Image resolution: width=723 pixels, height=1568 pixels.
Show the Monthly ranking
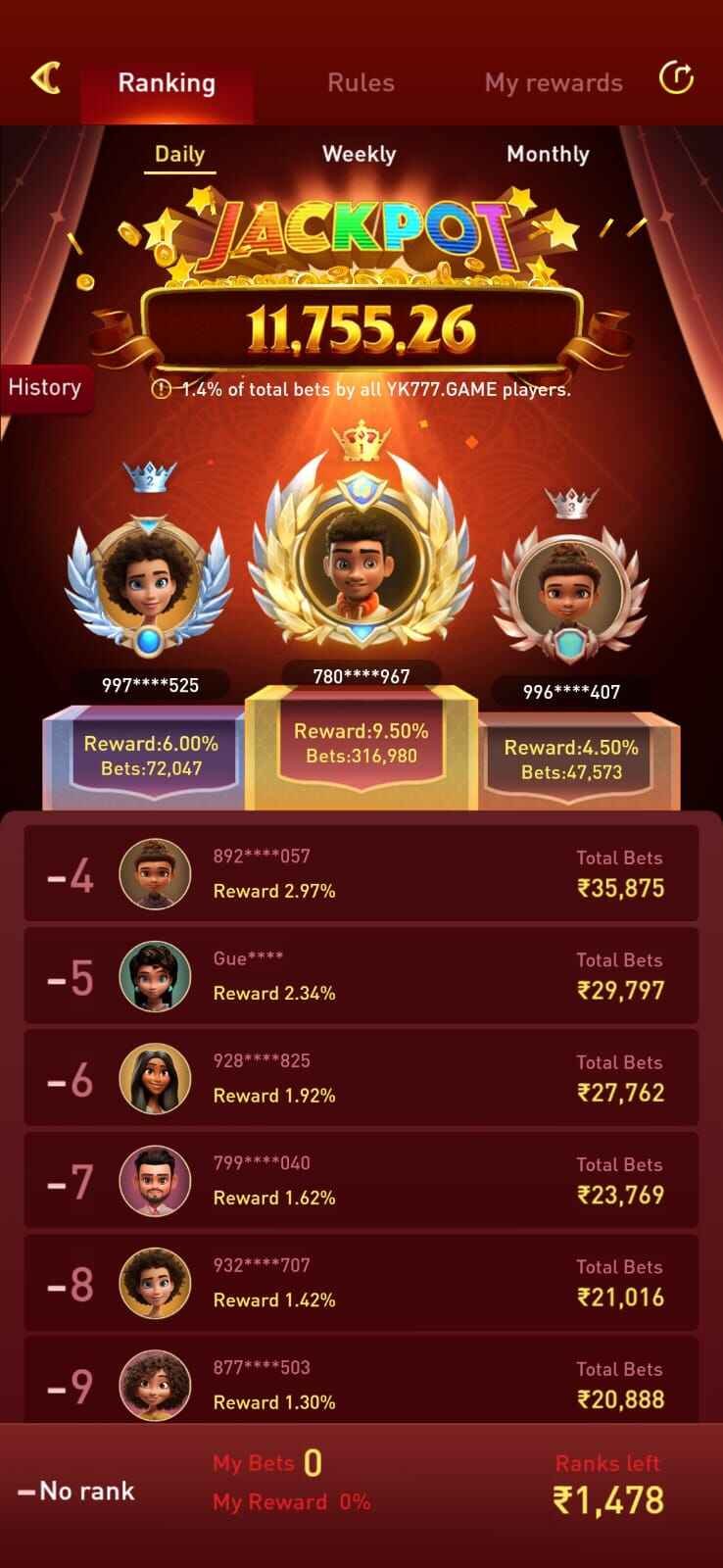[548, 154]
